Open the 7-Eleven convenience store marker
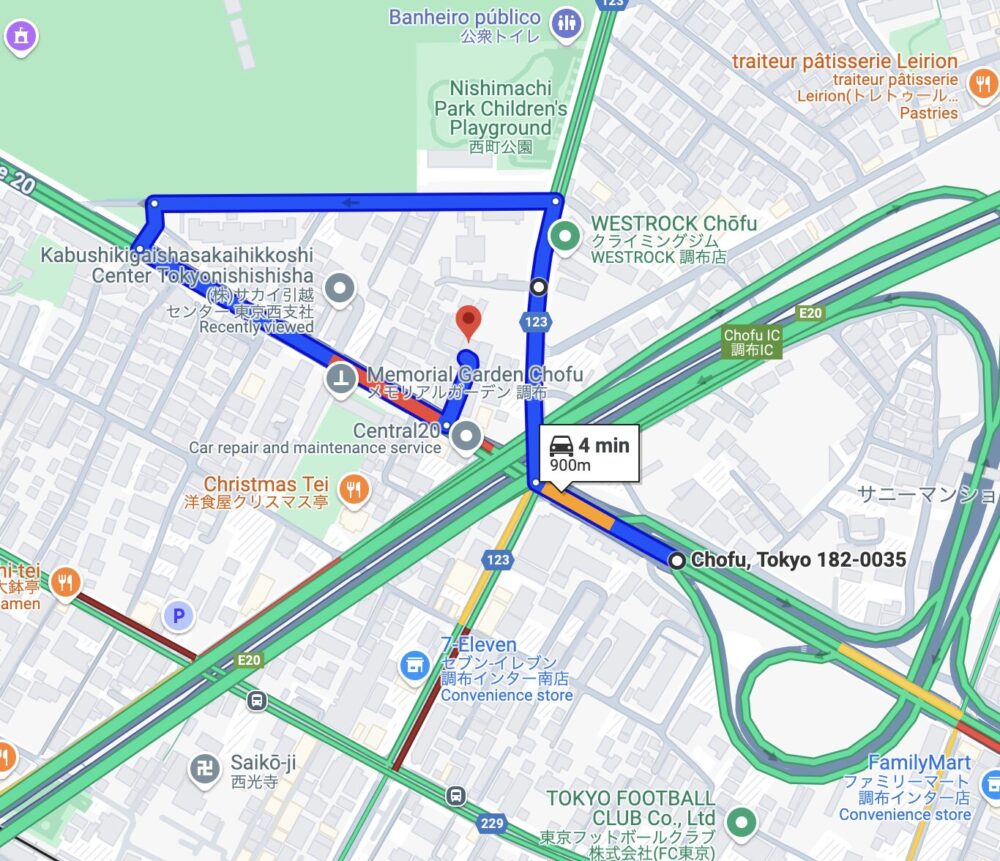Image resolution: width=1000 pixels, height=861 pixels. pos(413,663)
